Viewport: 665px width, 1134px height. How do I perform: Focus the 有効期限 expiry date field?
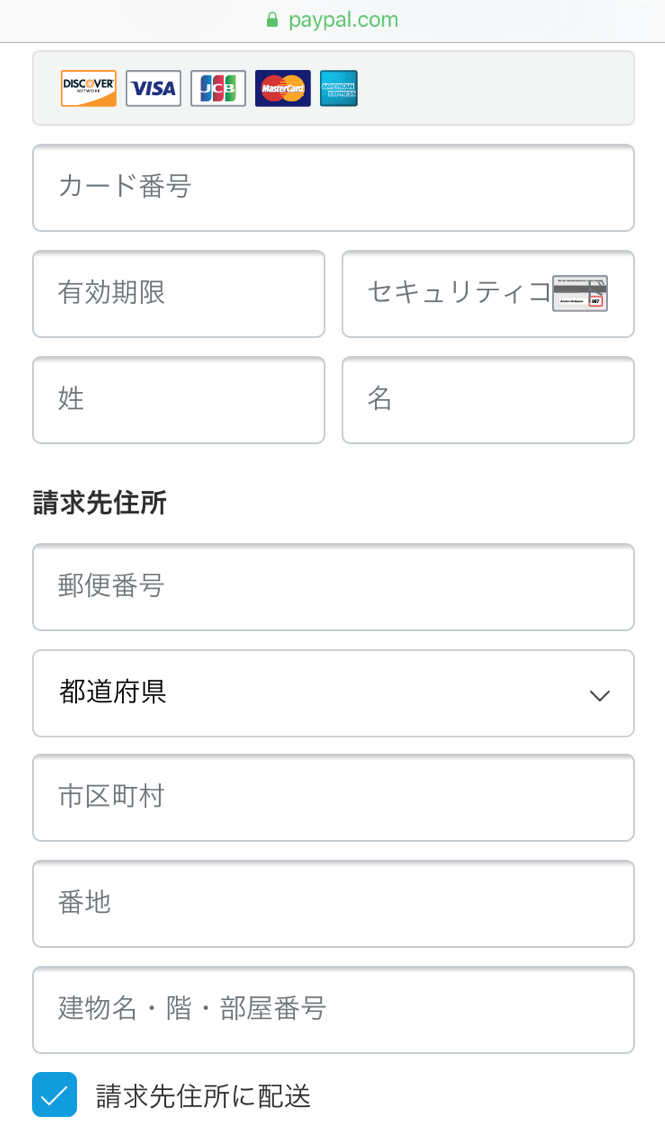[179, 294]
